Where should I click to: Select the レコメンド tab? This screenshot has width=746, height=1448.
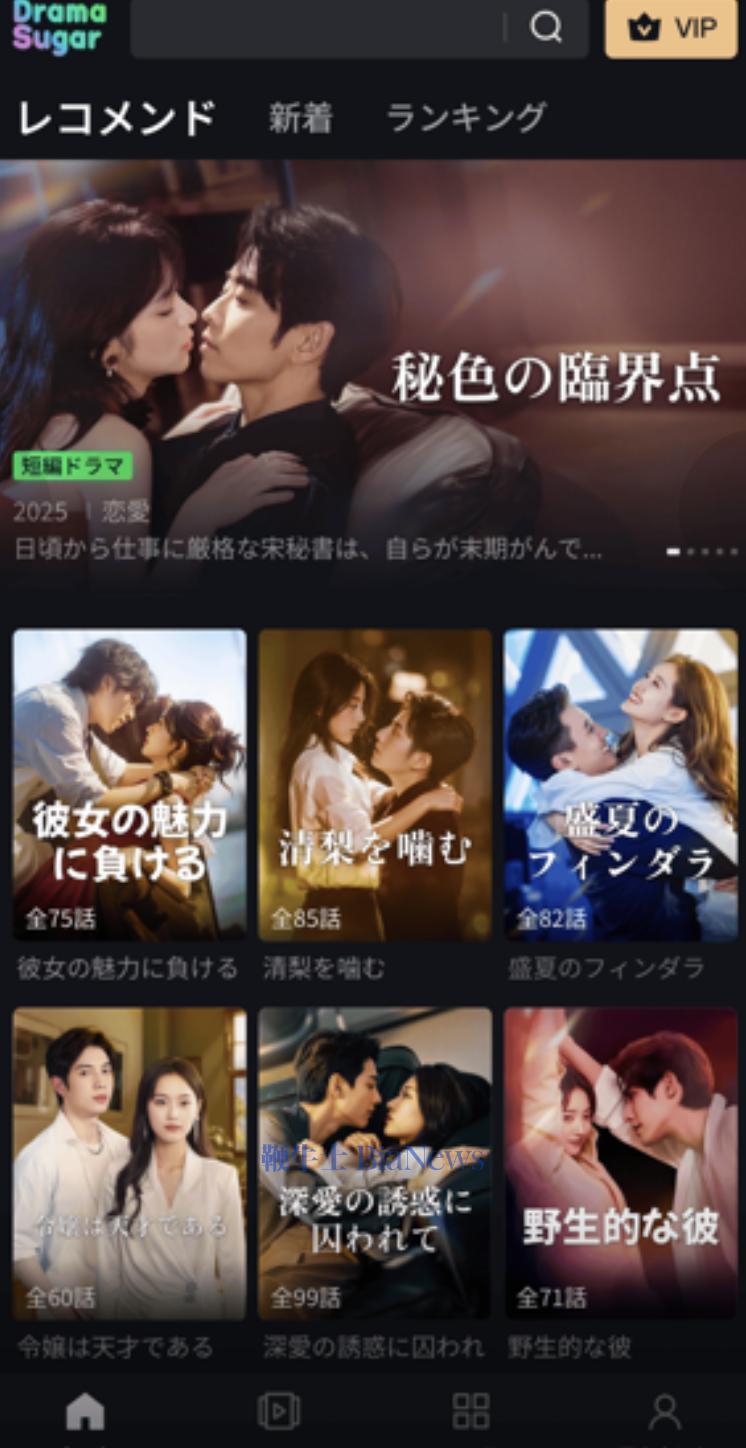pyautogui.click(x=115, y=117)
